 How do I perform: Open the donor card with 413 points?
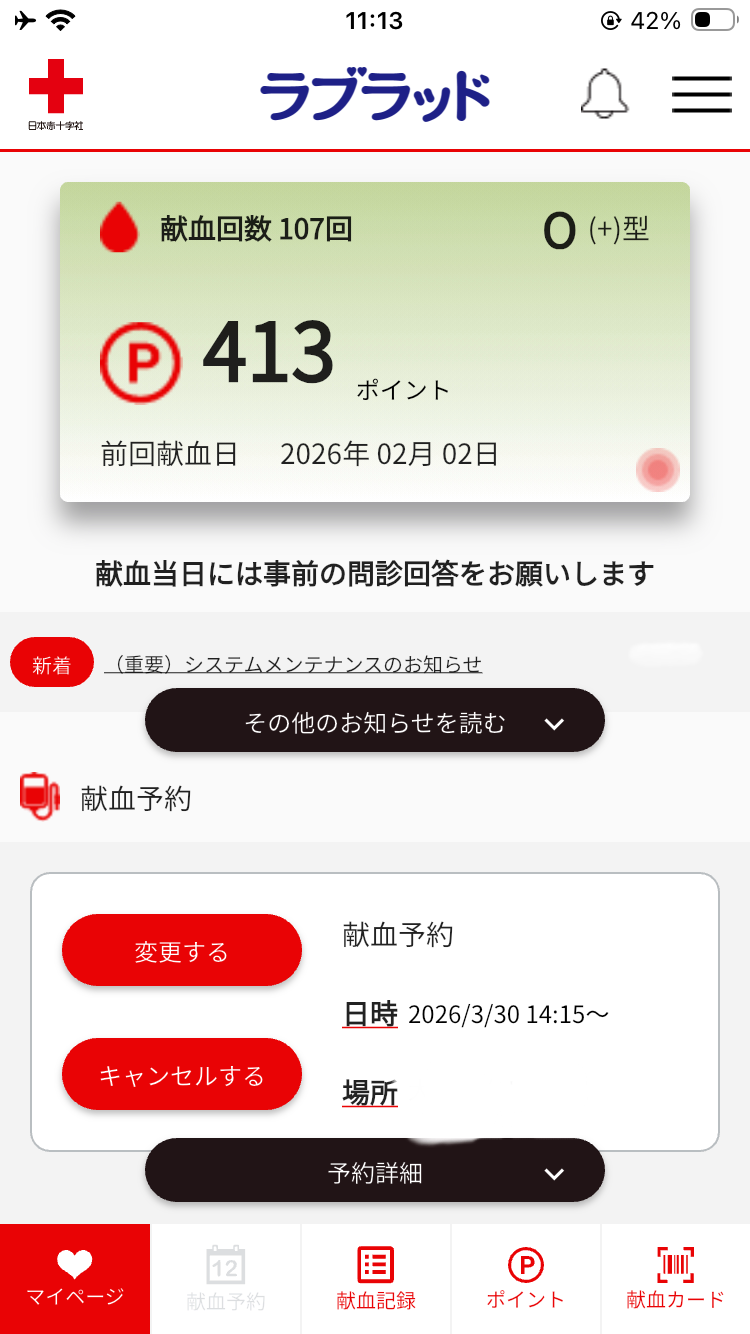(374, 341)
